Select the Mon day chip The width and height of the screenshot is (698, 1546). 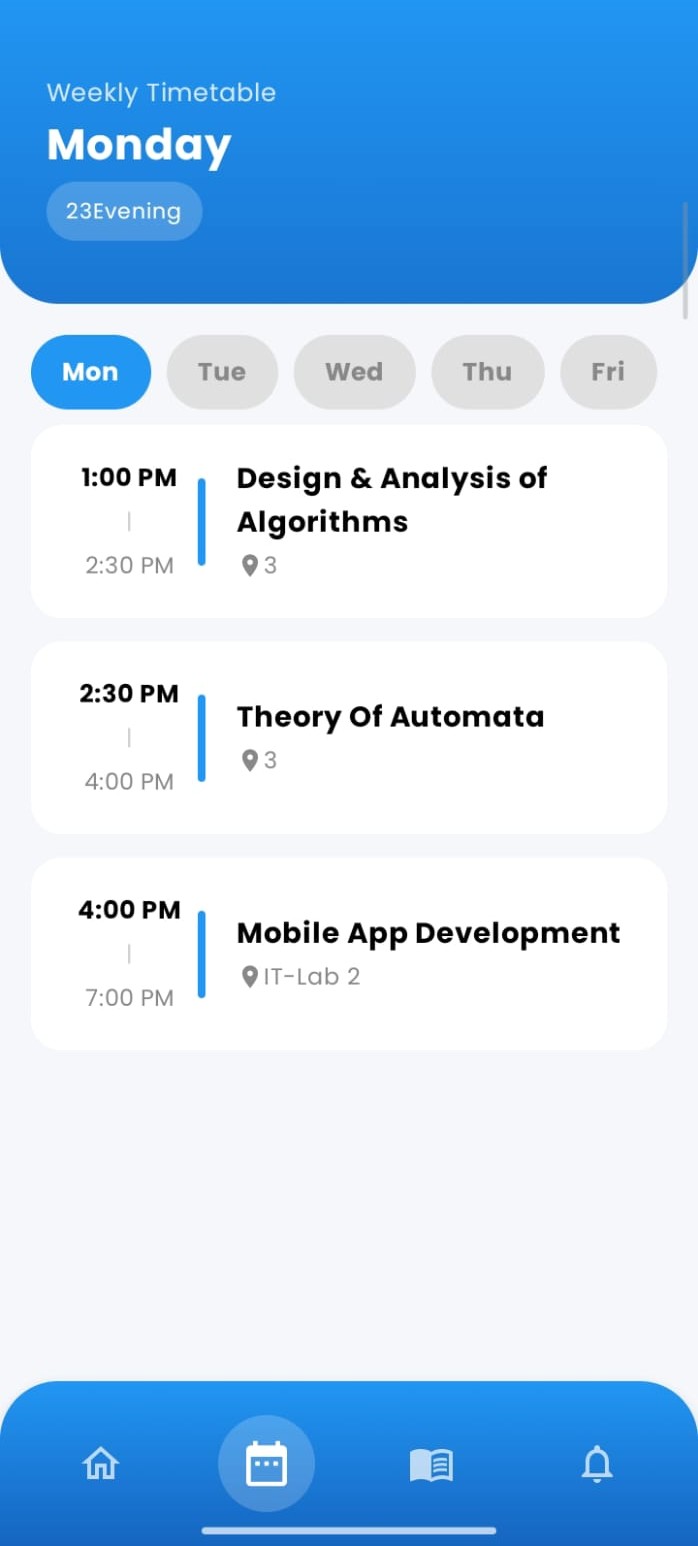tap(91, 372)
